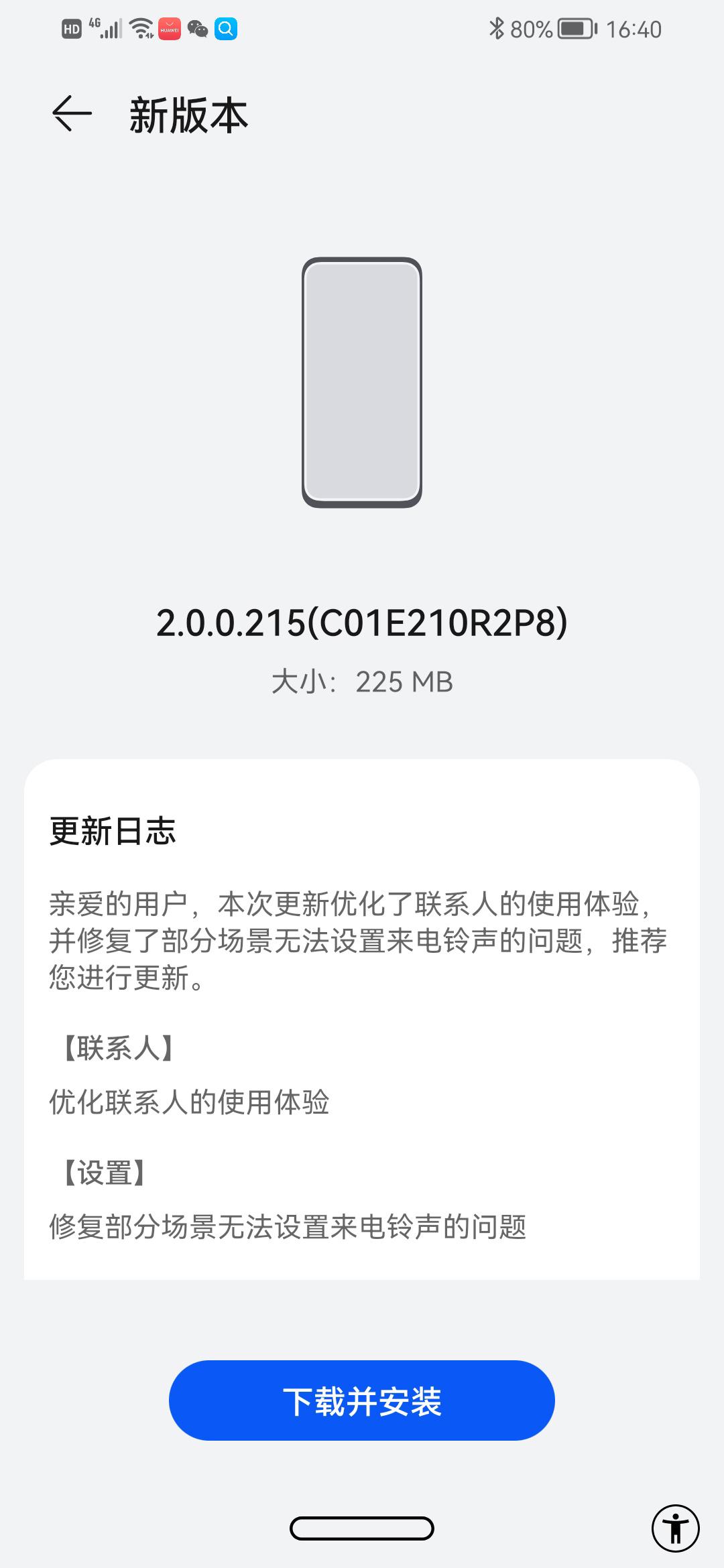Tap the Bluetooth status icon
Viewport: 724px width, 1568px height.
coord(496,28)
